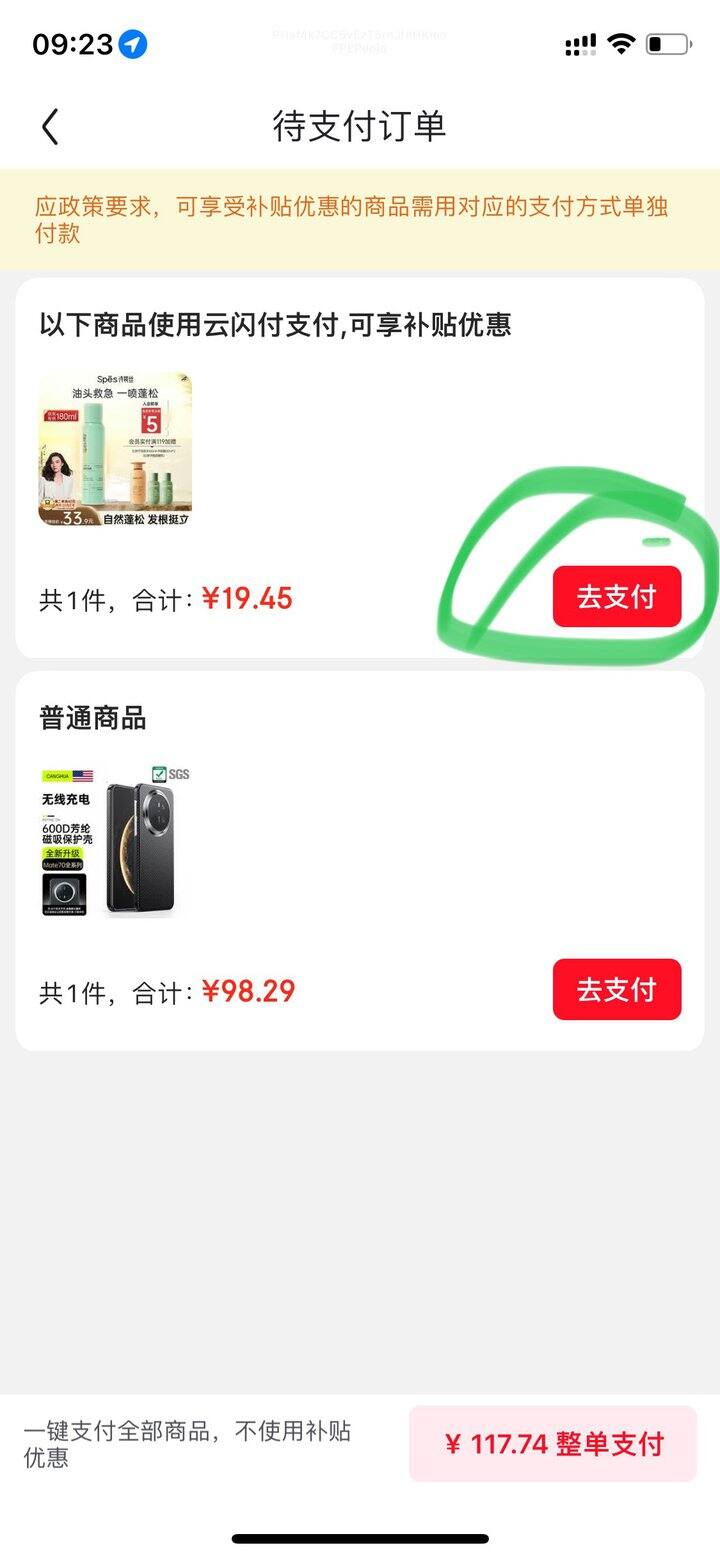Open the Spes hair spray product image
720x1559 pixels.
[115, 449]
